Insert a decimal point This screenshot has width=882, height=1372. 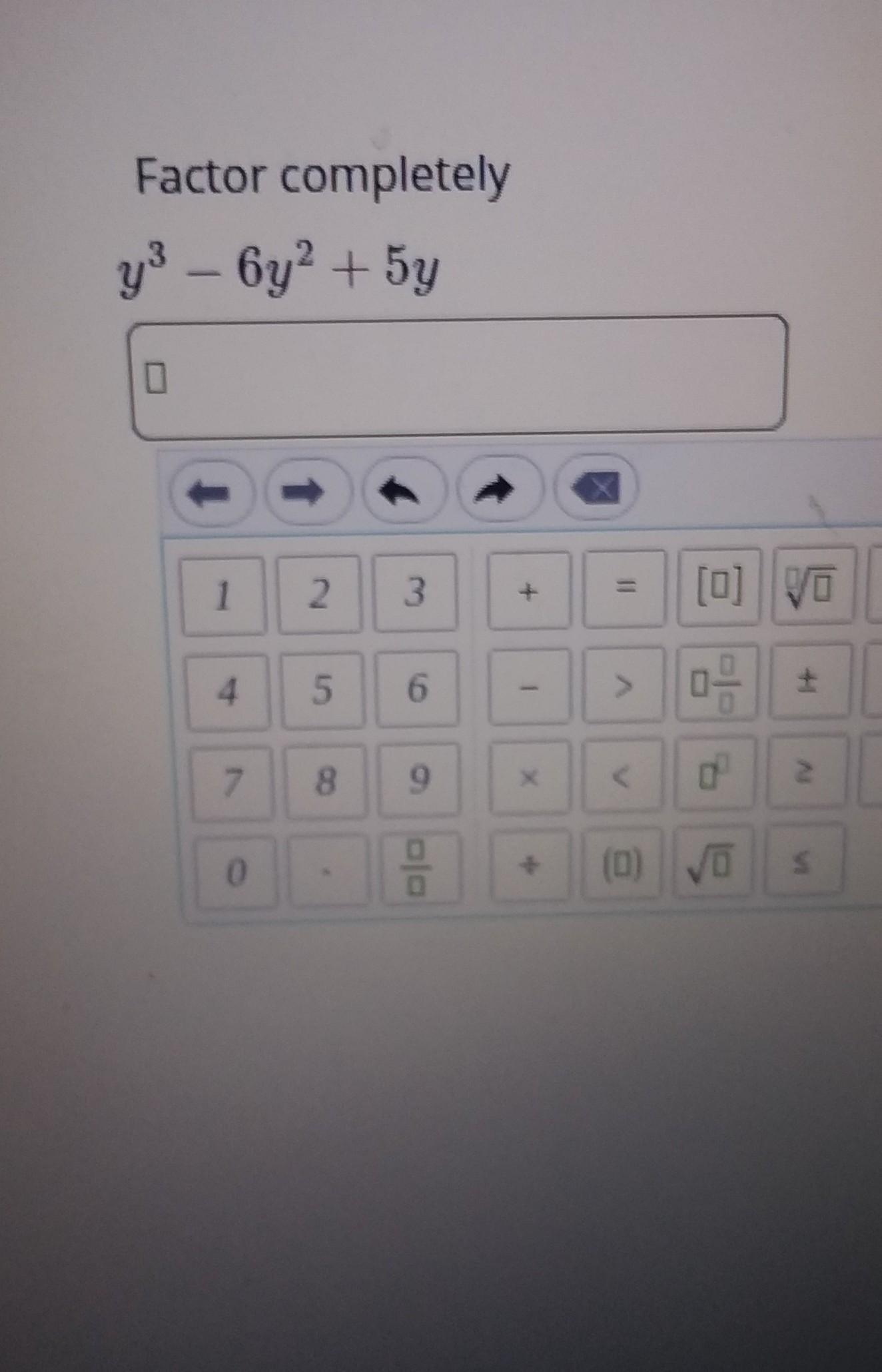click(x=327, y=870)
